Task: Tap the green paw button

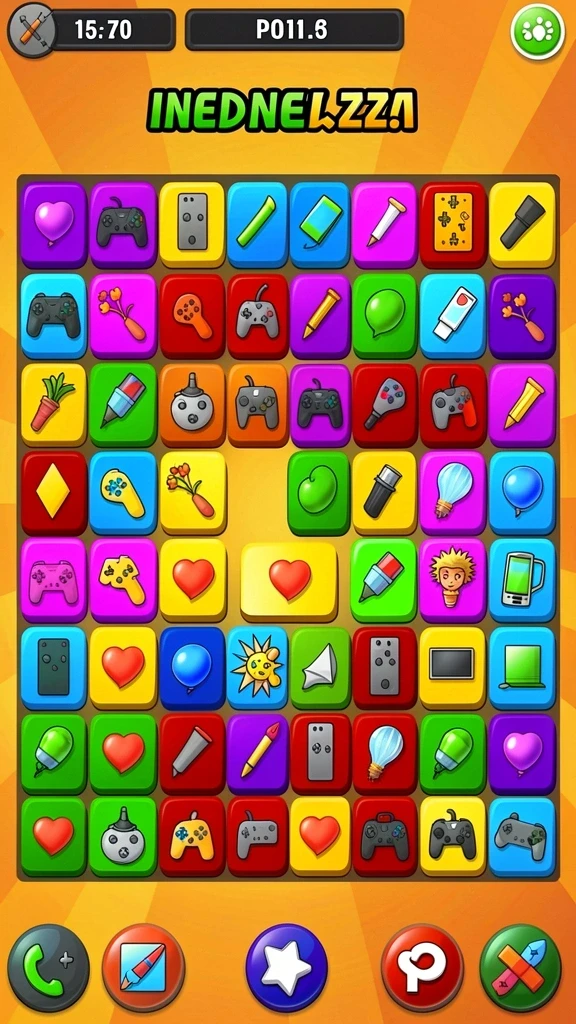Action: [537, 31]
